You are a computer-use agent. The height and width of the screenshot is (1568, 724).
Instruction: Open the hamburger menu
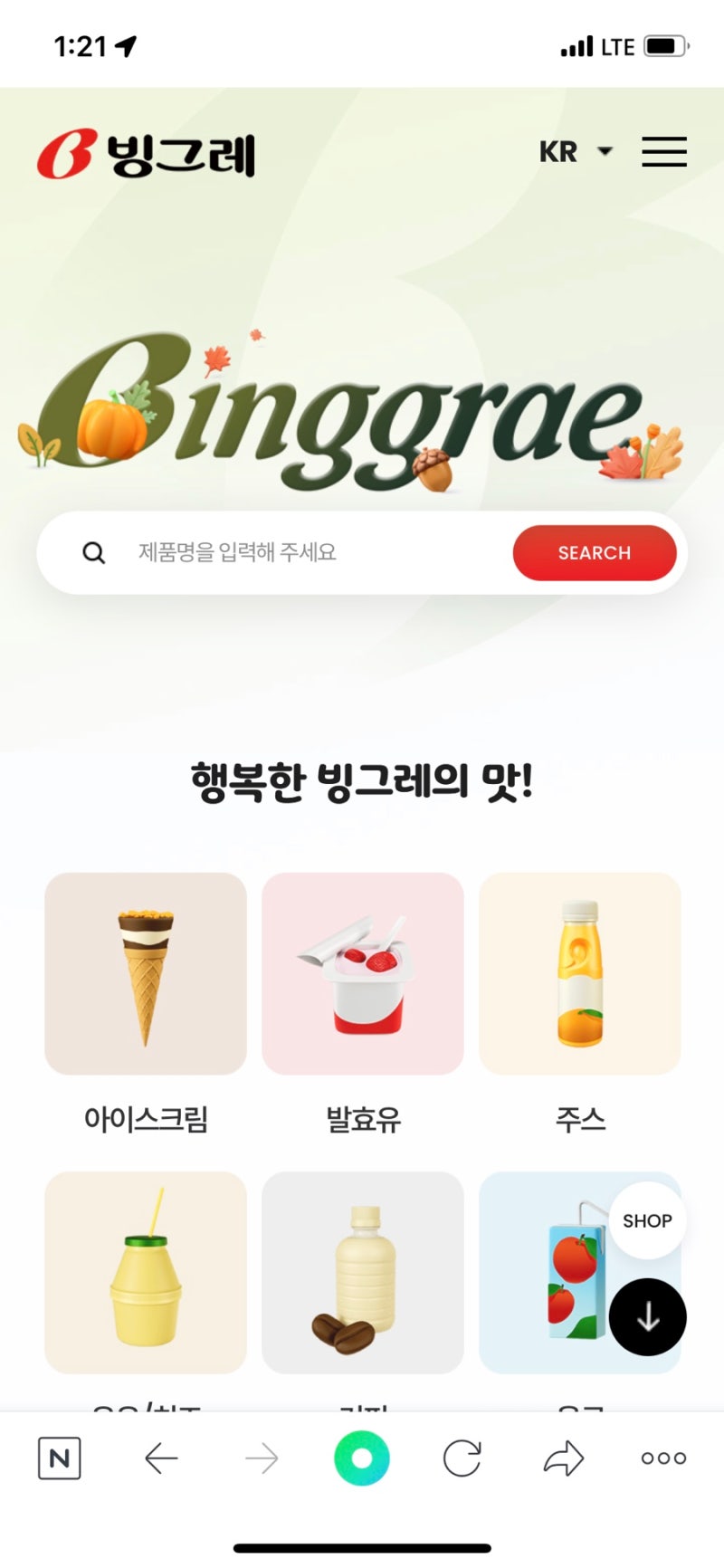[x=664, y=151]
